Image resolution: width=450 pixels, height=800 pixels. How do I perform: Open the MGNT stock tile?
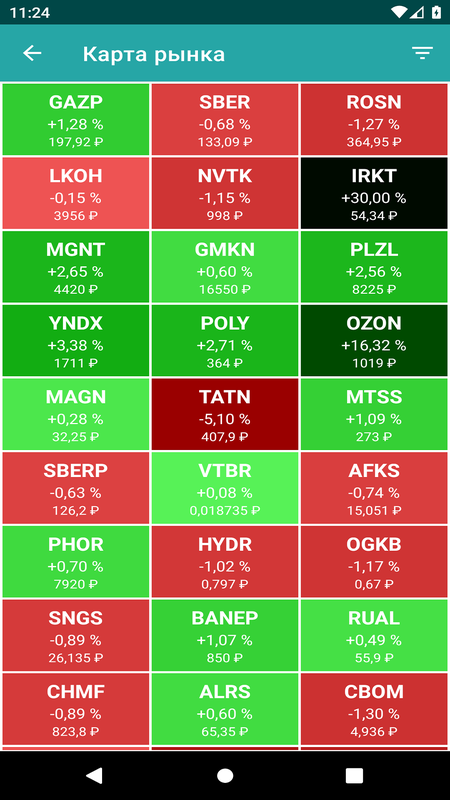(76, 267)
